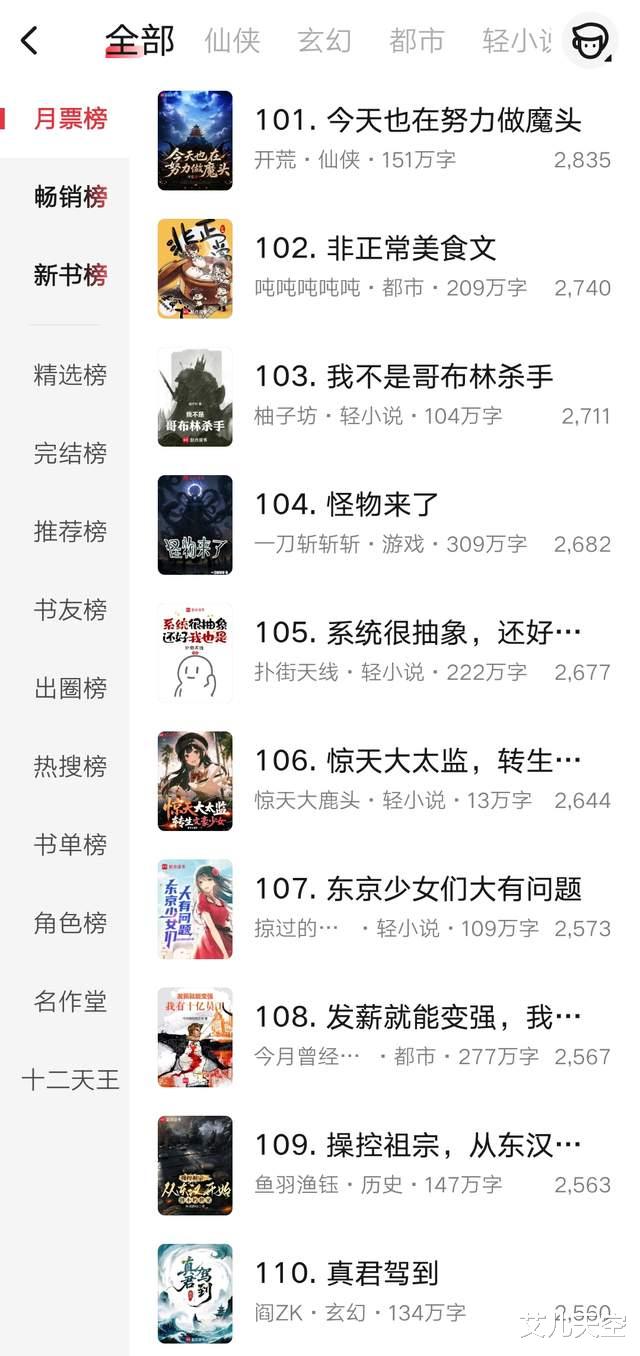Image resolution: width=640 pixels, height=1356 pixels.
Task: Switch to the 推荐榜 ranking
Action: pyautogui.click(x=70, y=531)
